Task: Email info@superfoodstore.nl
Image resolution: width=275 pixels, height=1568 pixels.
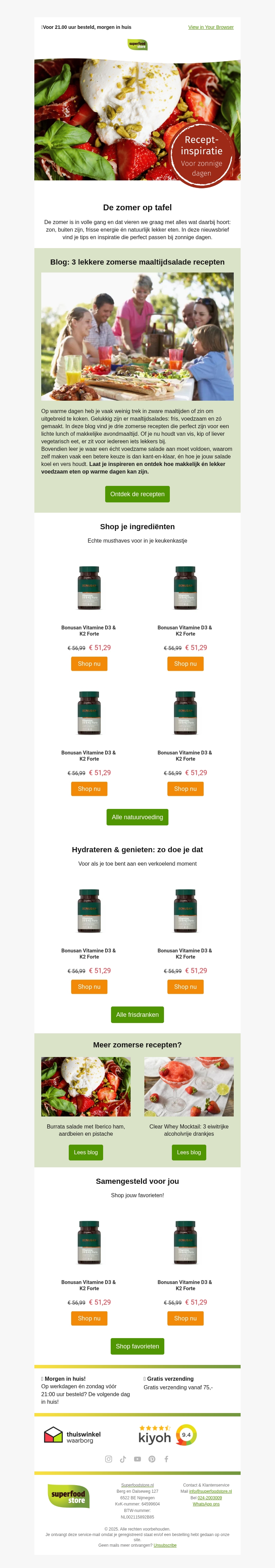Action: [x=210, y=1491]
